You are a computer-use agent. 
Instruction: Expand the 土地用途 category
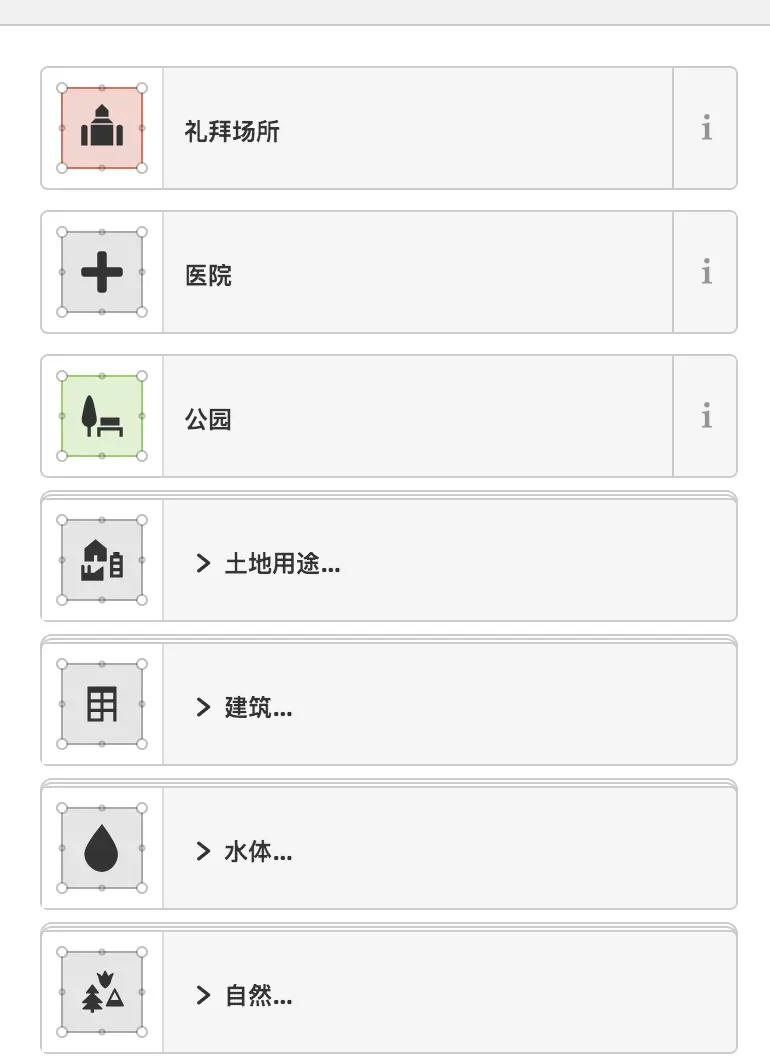click(x=448, y=563)
